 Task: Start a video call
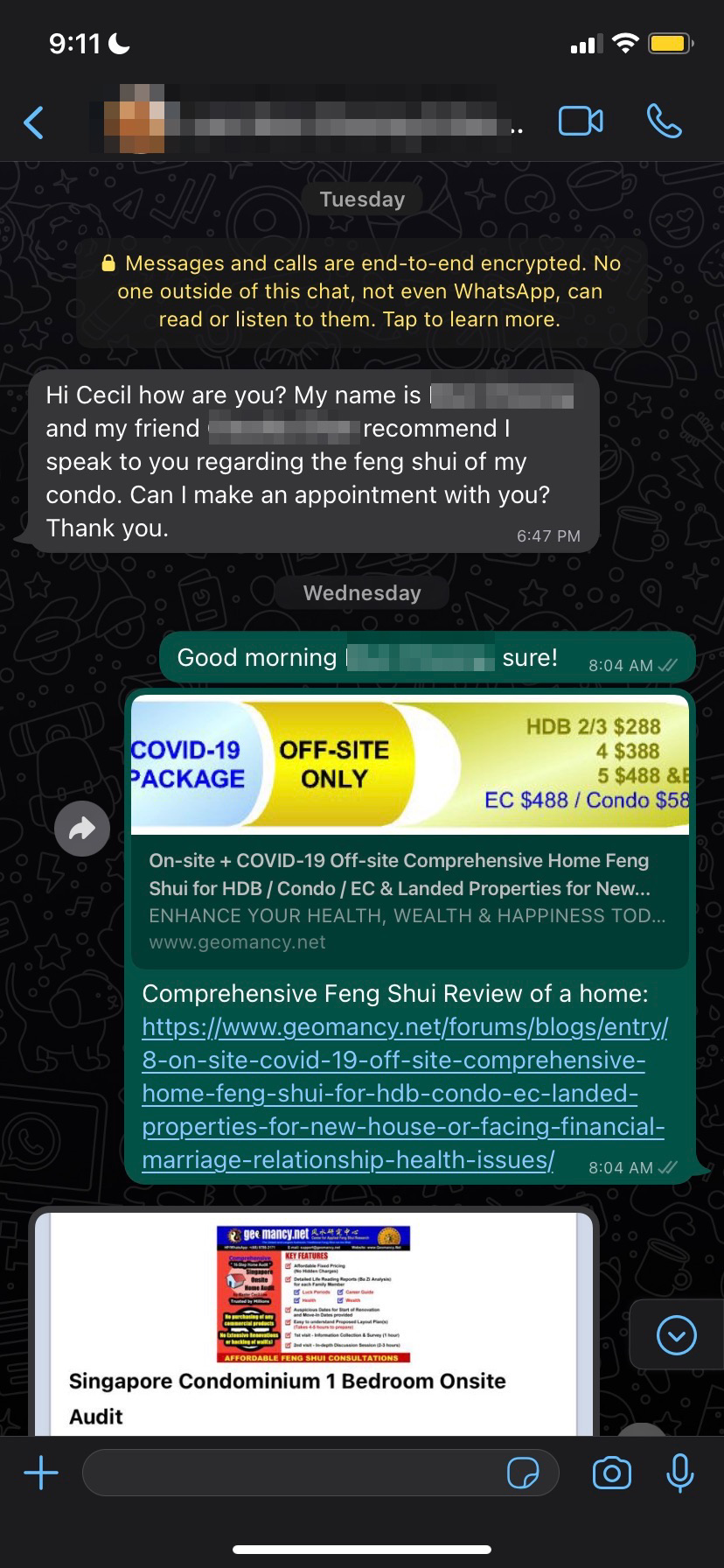581,122
